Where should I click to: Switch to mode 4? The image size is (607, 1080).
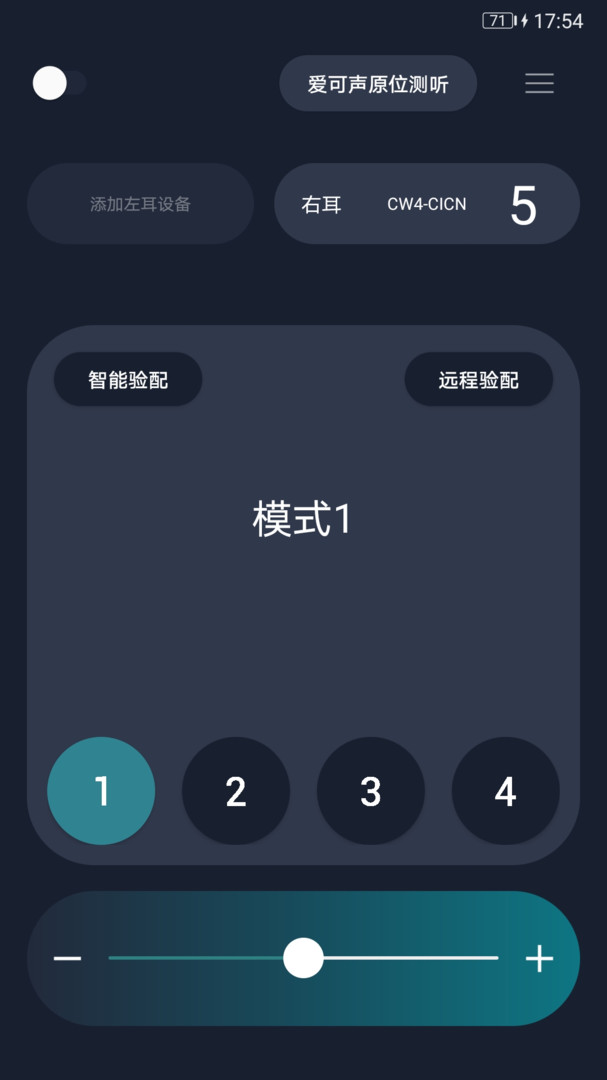coord(506,791)
